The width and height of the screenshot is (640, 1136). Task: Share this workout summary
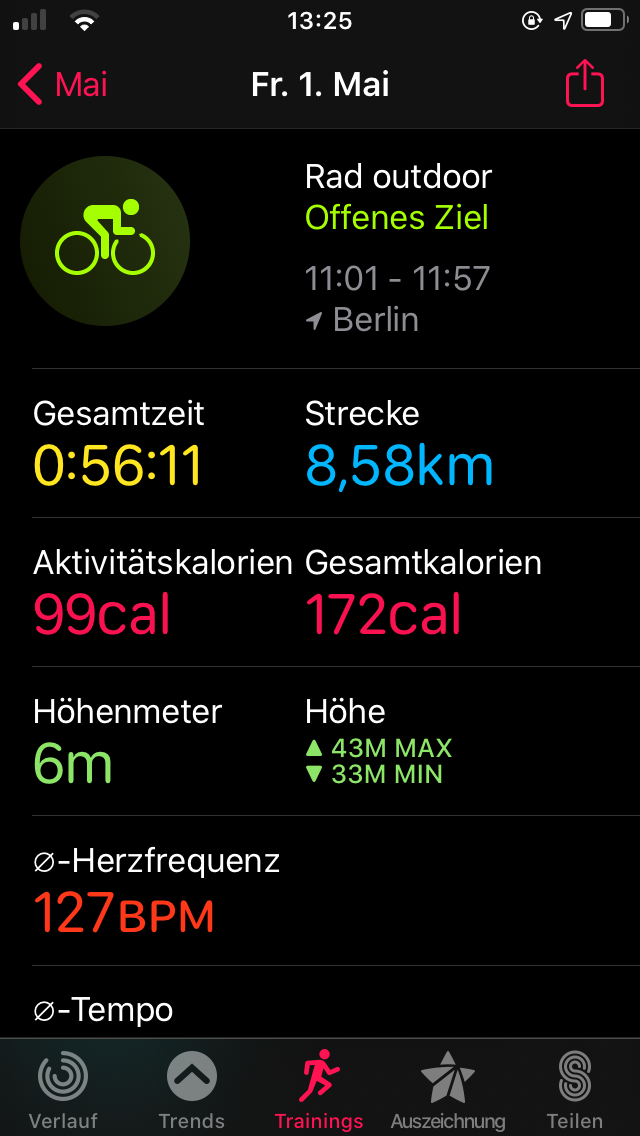point(585,85)
